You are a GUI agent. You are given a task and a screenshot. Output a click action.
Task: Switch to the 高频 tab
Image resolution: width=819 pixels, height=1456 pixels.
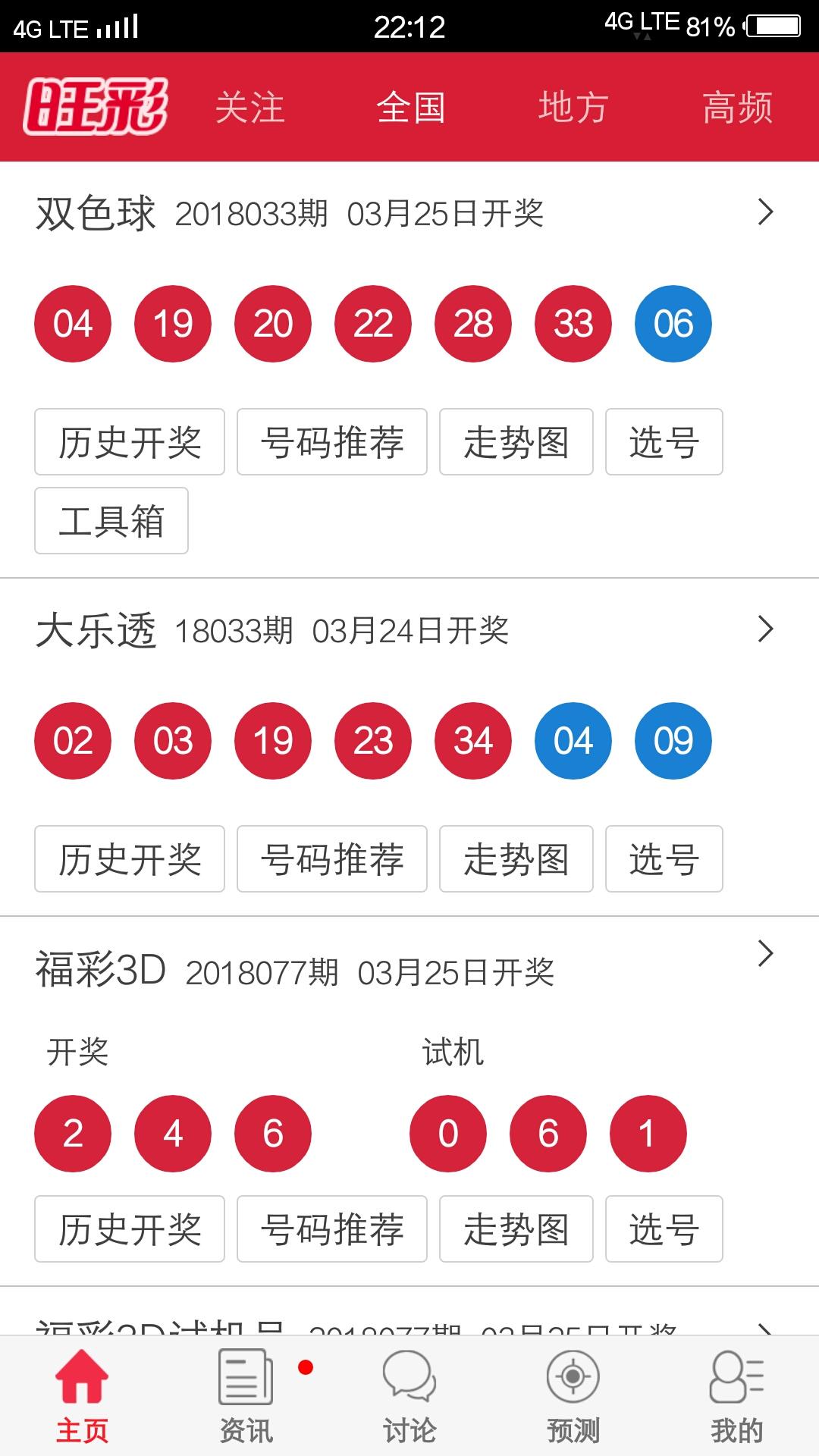click(x=737, y=107)
